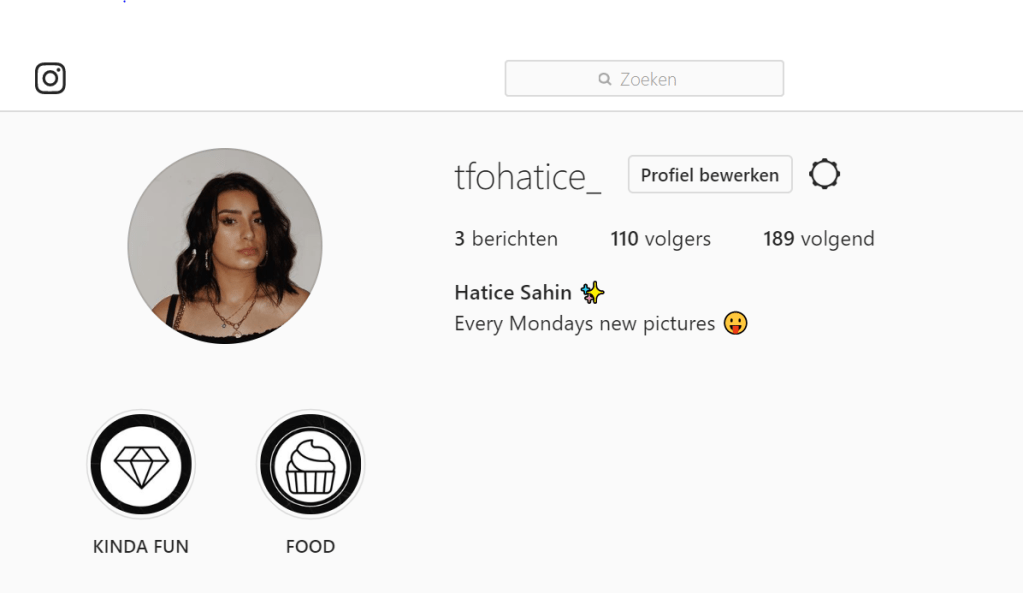
Task: View the profile picture
Action: 225,246
